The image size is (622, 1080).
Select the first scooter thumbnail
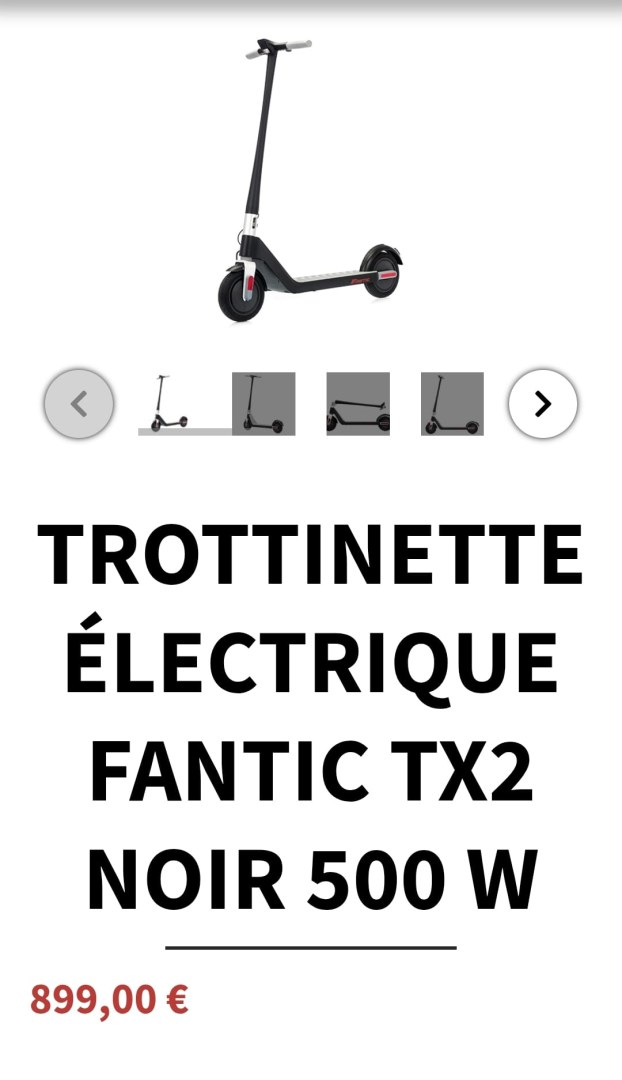(168, 404)
